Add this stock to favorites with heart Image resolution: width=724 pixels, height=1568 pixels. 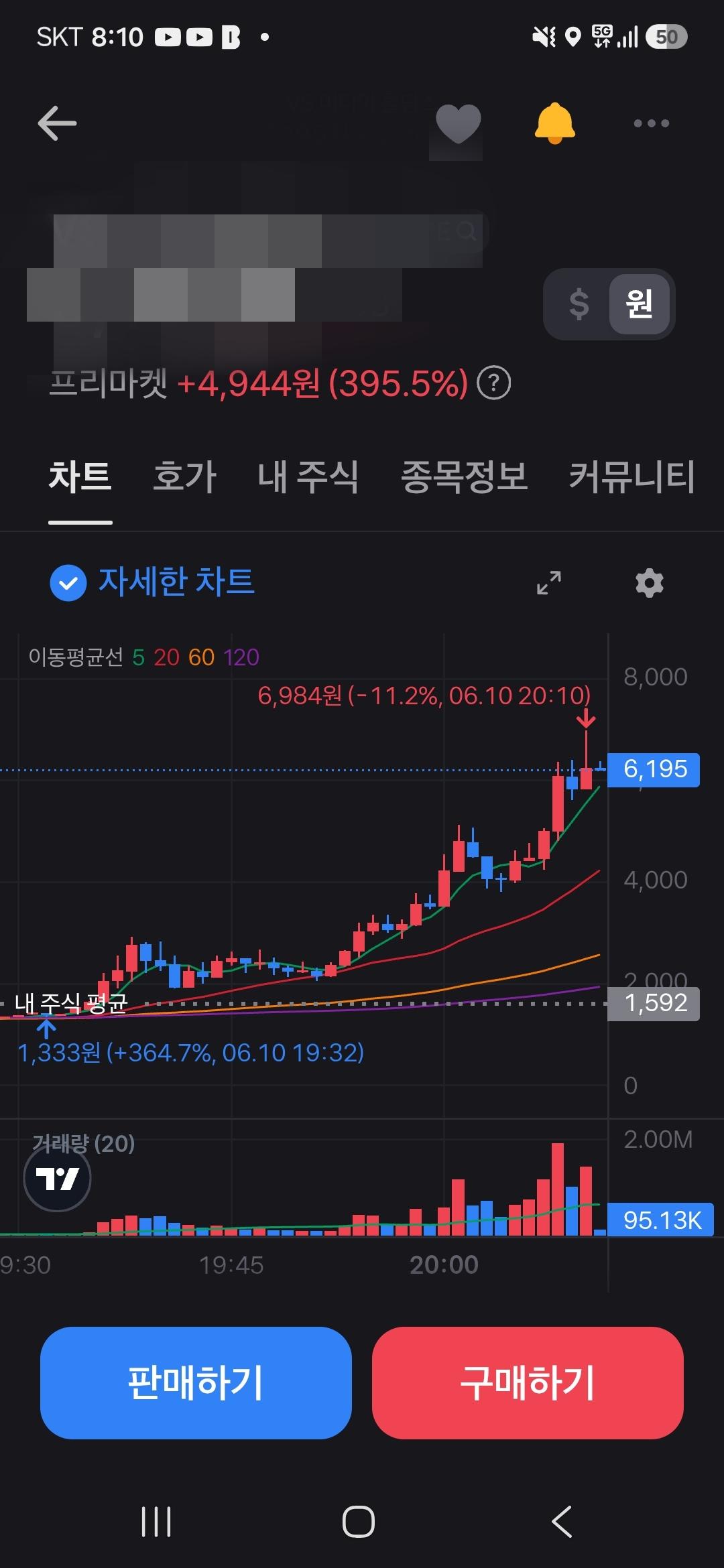point(459,124)
